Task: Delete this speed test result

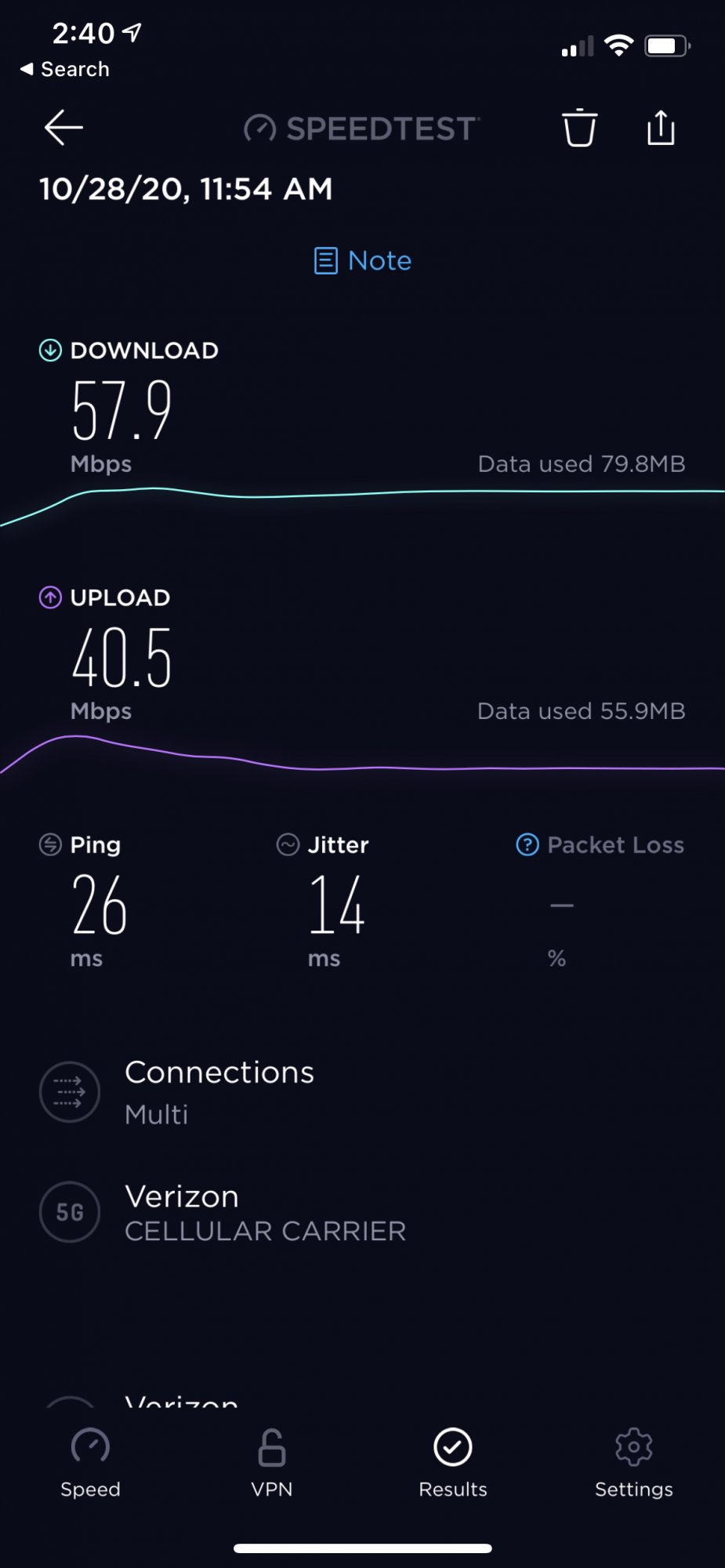Action: pos(580,128)
